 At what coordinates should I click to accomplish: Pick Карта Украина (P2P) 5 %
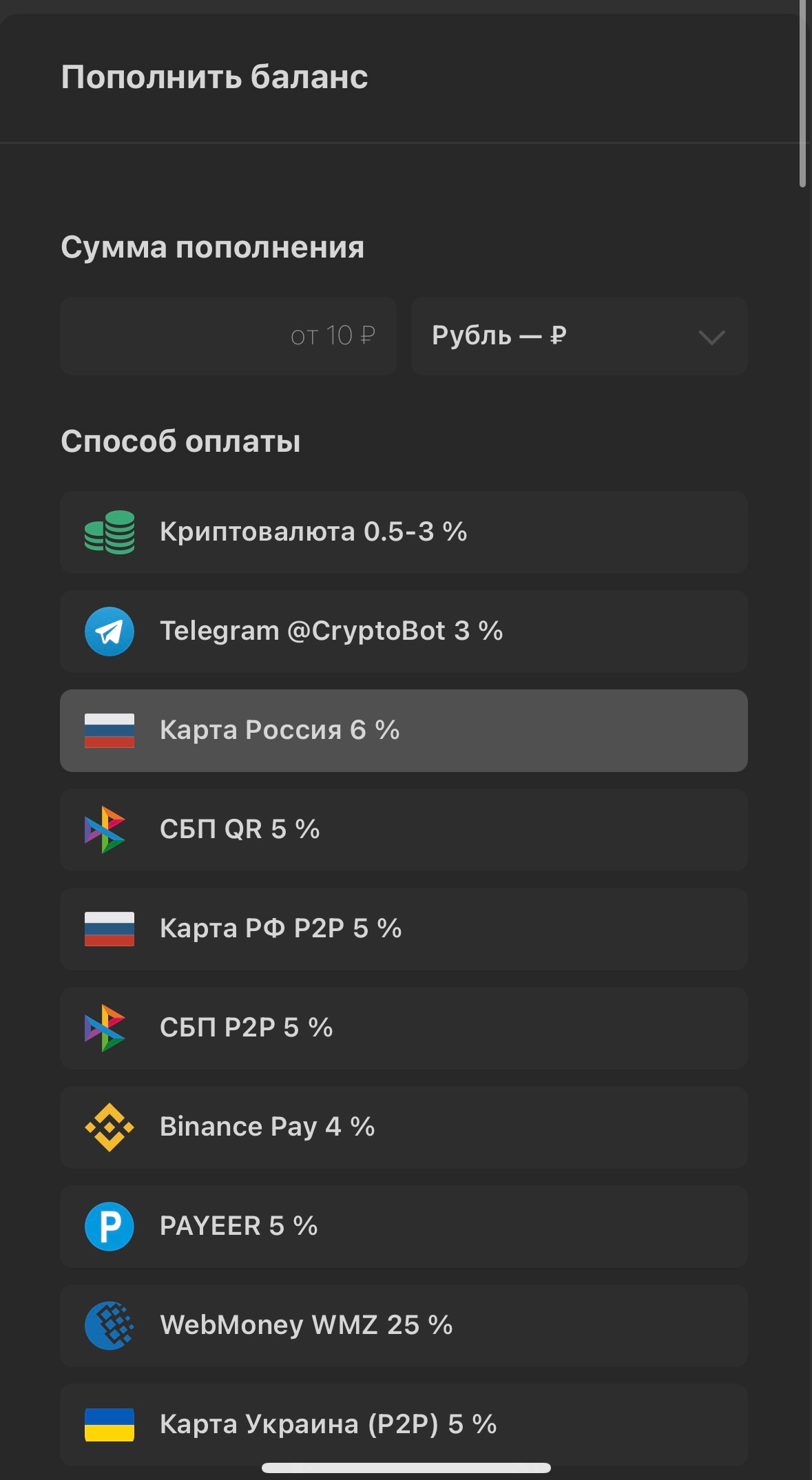(404, 1425)
